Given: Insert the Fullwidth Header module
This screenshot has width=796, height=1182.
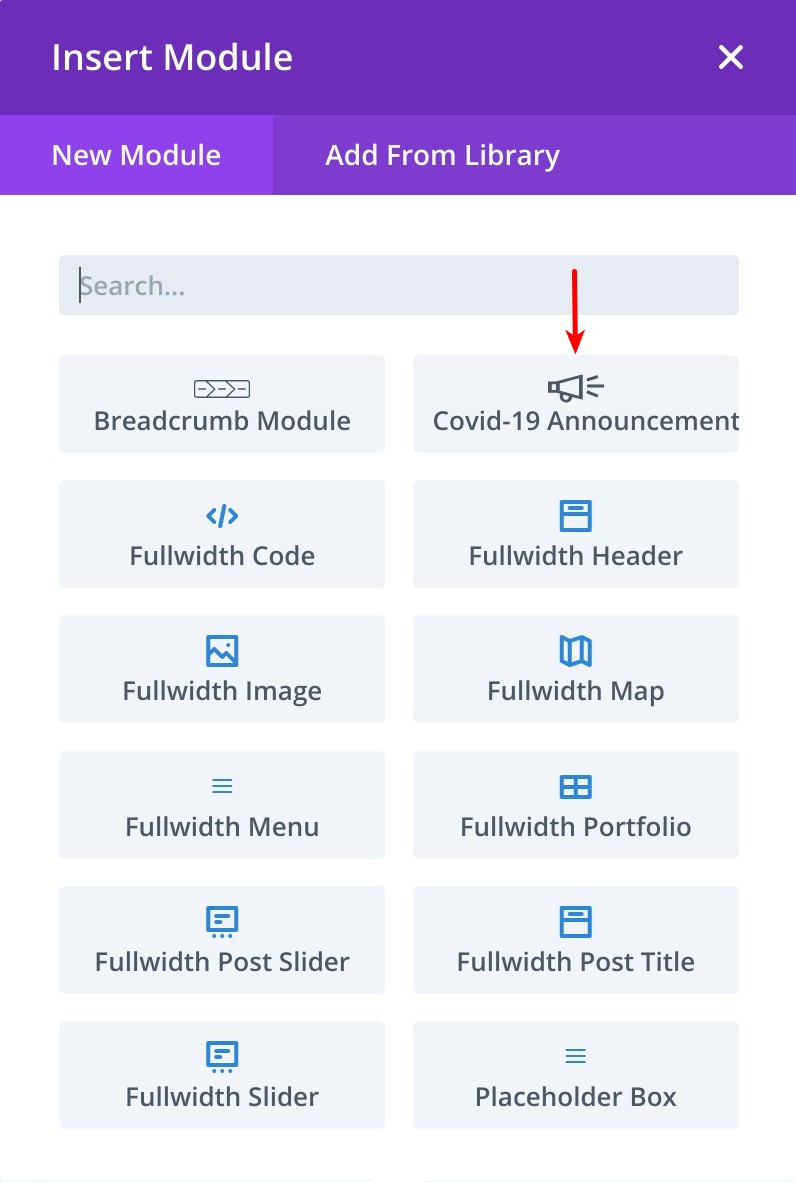Looking at the screenshot, I should [575, 534].
